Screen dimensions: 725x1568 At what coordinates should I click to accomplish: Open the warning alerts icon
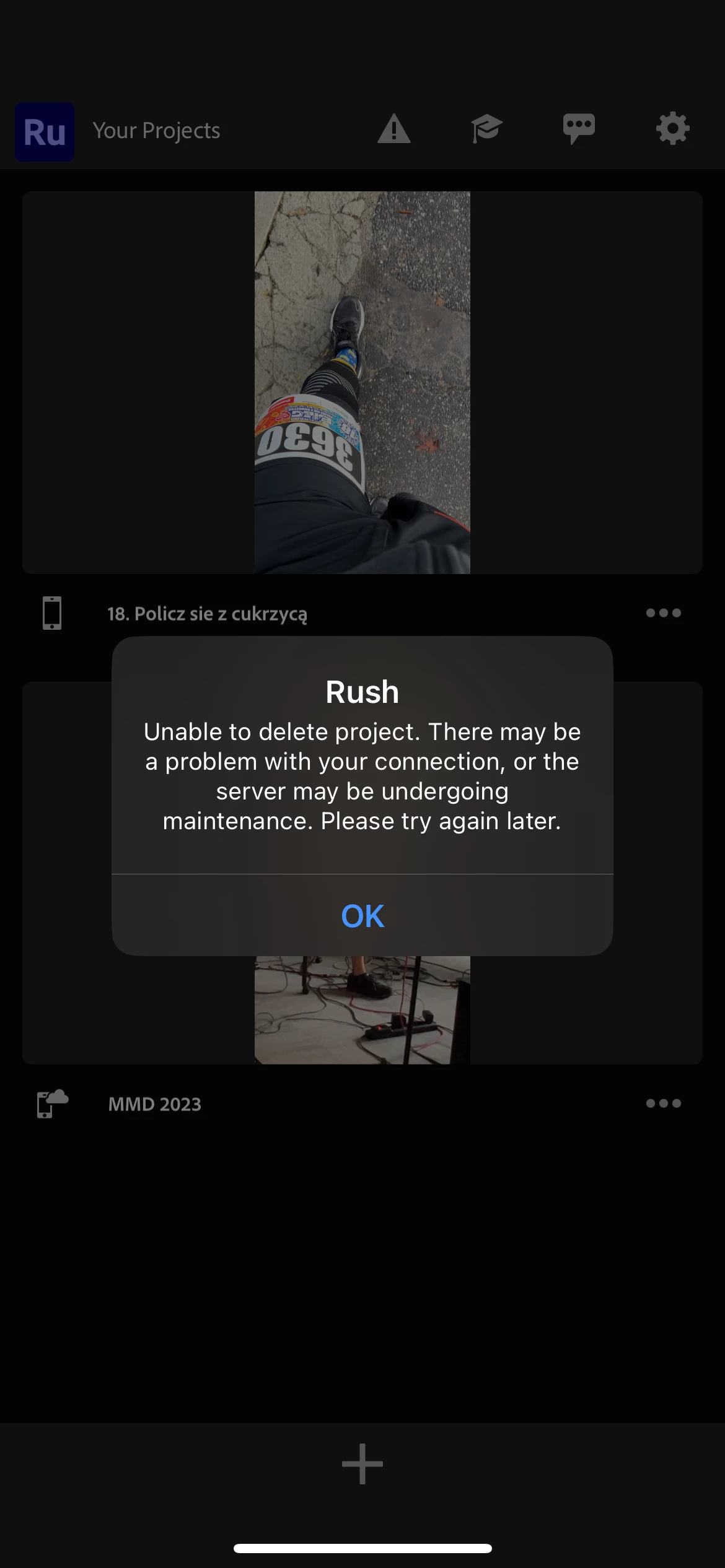point(394,129)
